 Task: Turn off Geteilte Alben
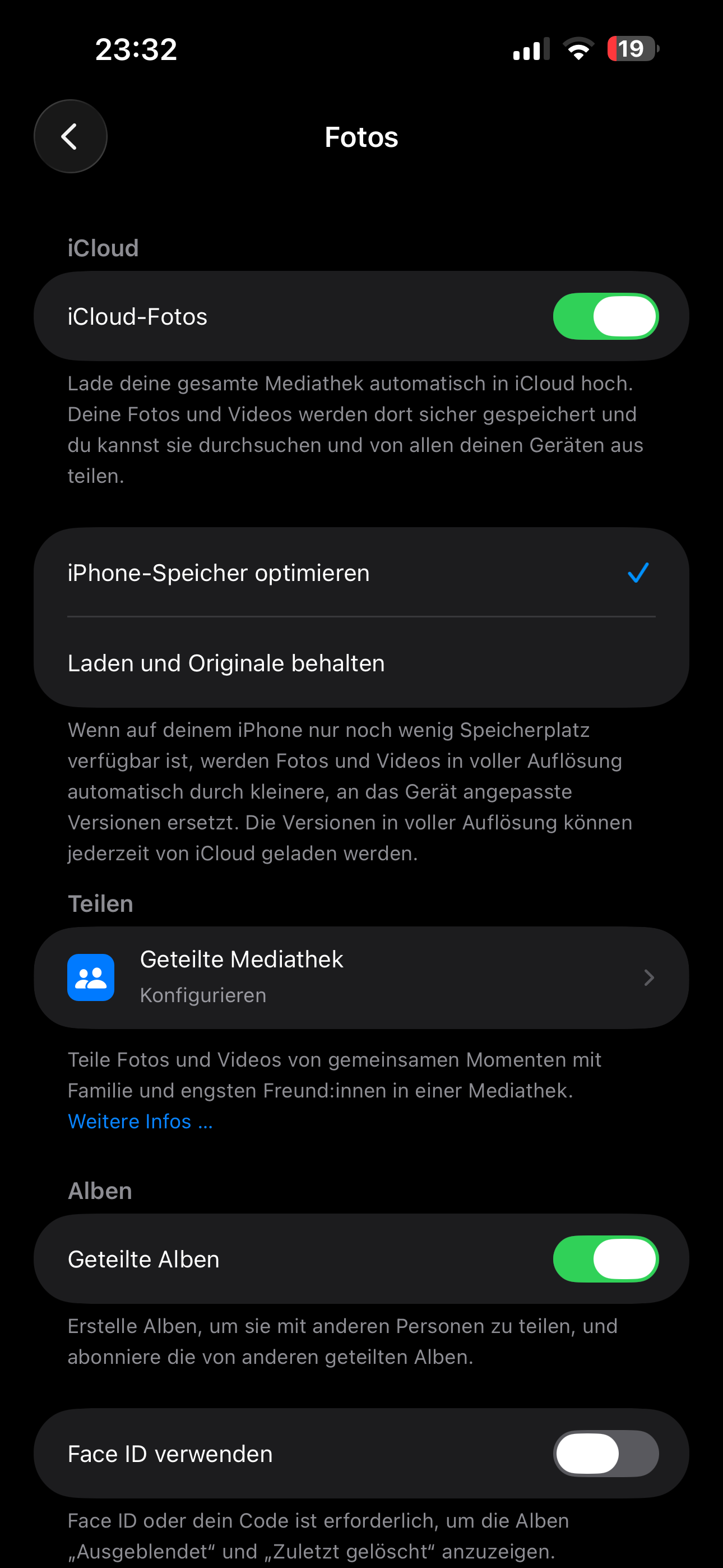pos(605,1259)
